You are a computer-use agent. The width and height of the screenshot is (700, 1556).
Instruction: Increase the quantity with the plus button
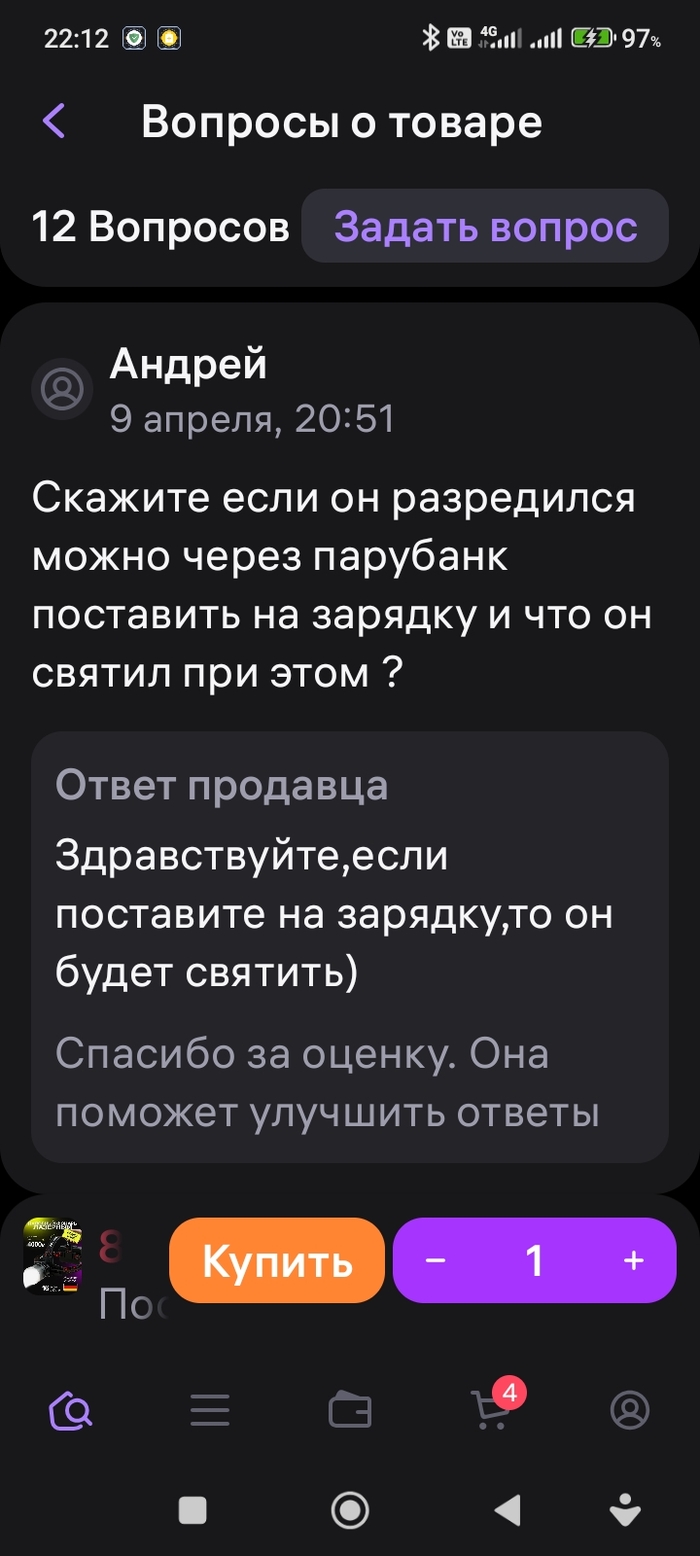coord(634,1261)
